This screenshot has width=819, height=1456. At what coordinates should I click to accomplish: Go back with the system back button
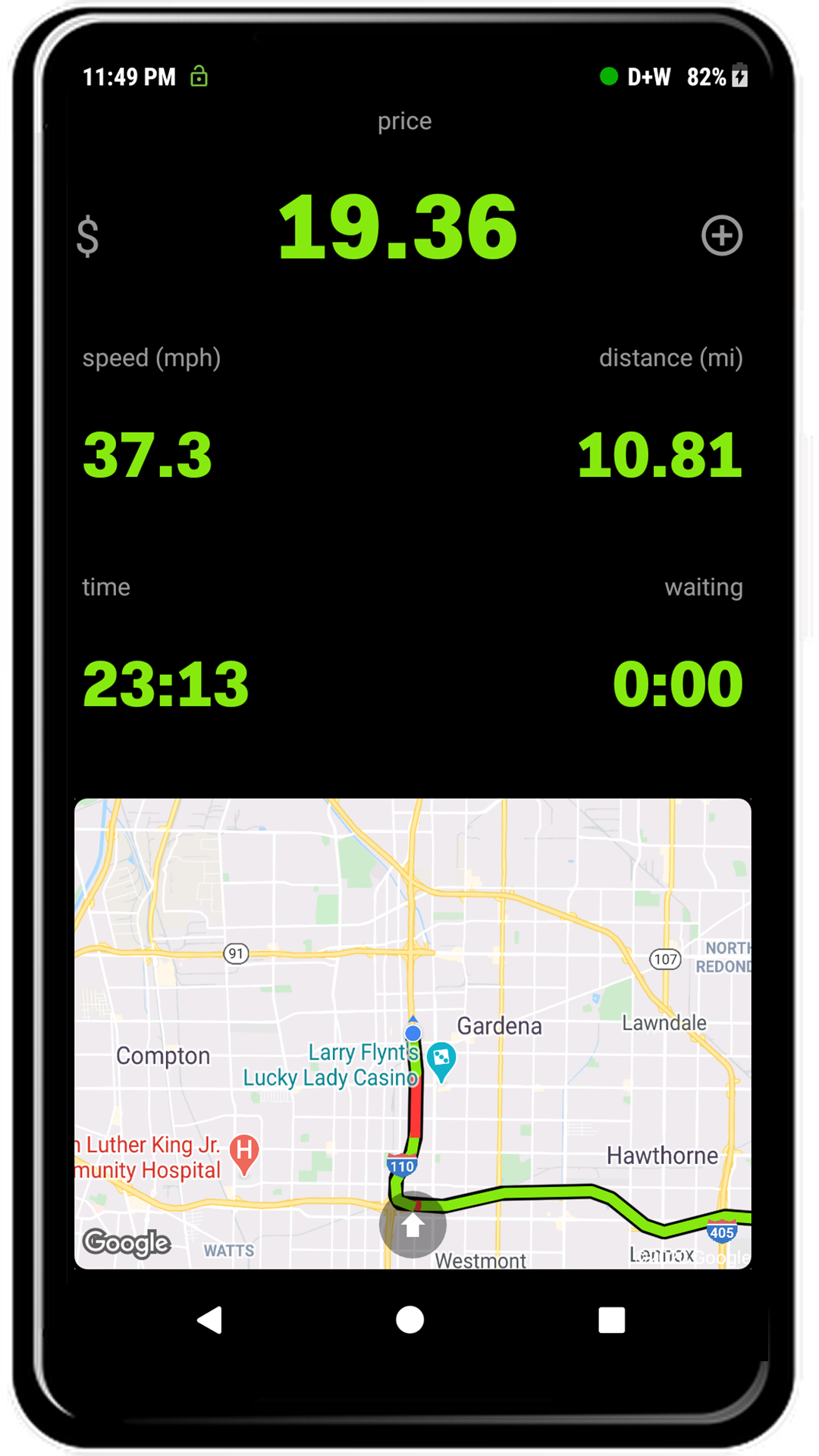click(x=209, y=1319)
